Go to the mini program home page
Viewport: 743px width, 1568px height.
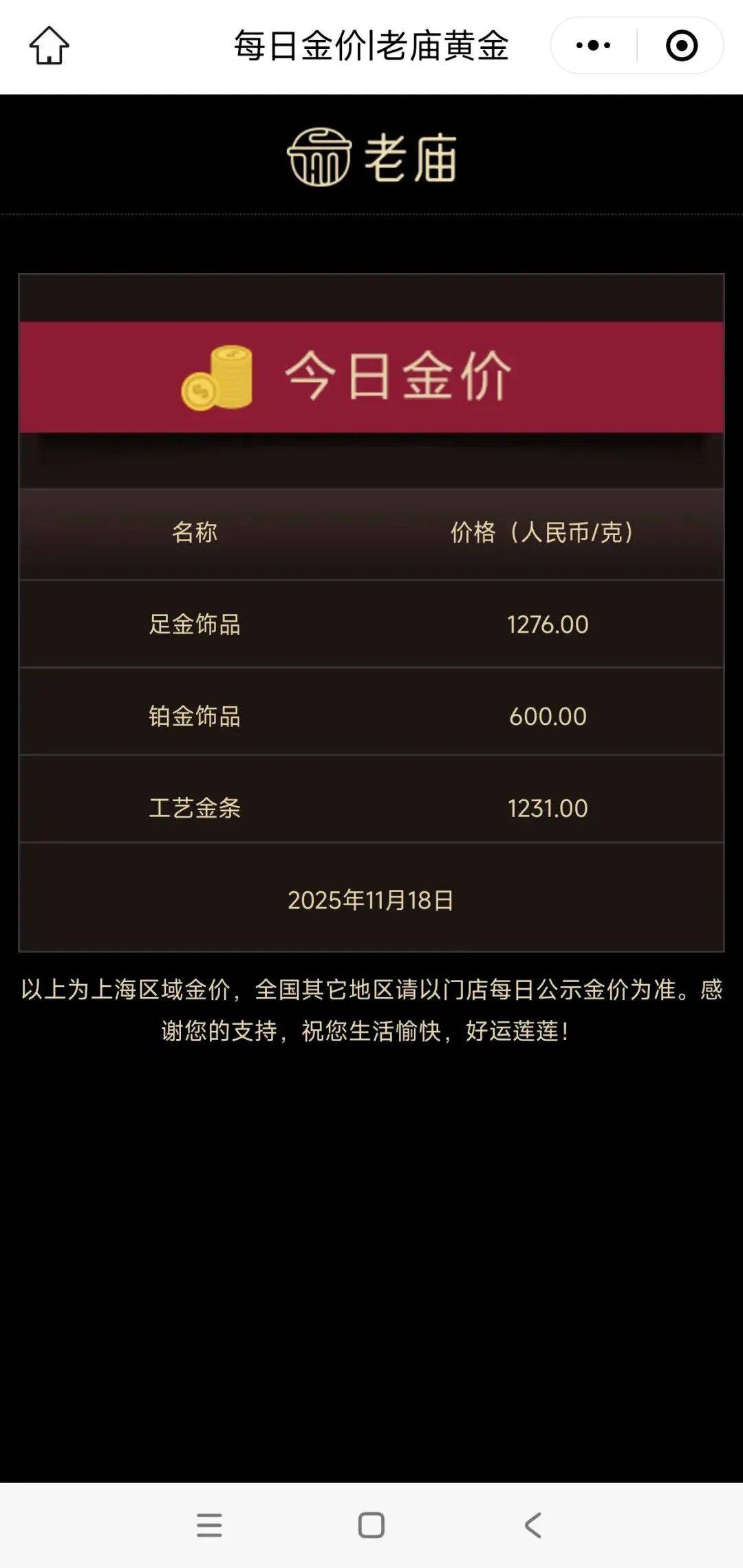[50, 45]
